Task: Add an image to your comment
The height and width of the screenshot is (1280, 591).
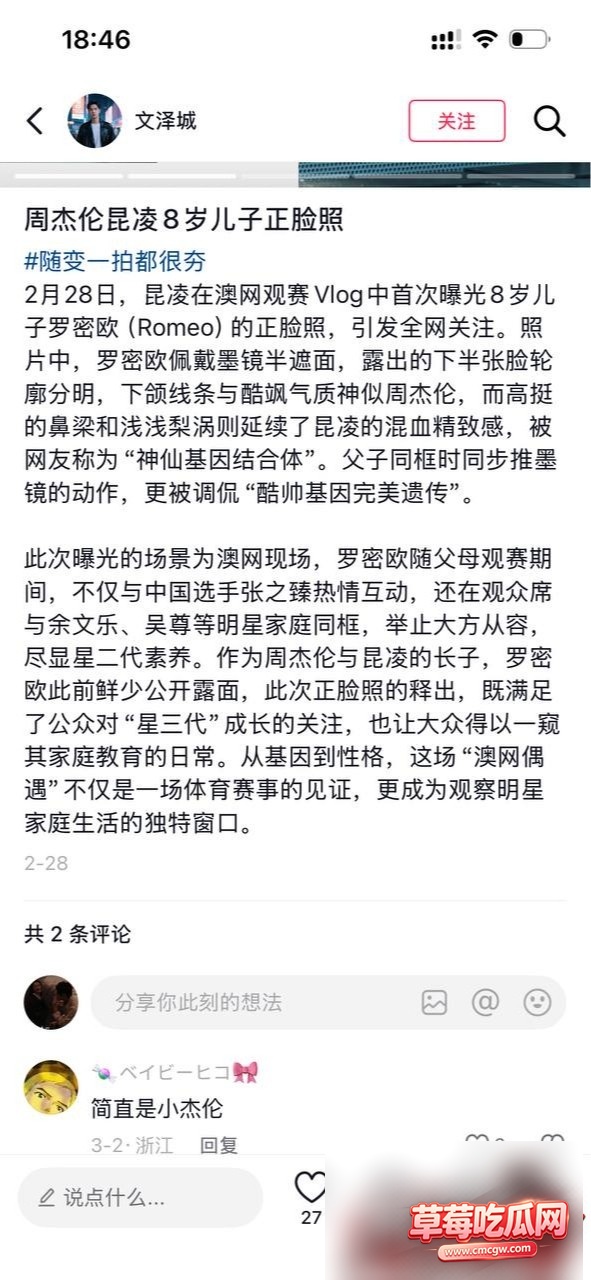Action: 434,1002
